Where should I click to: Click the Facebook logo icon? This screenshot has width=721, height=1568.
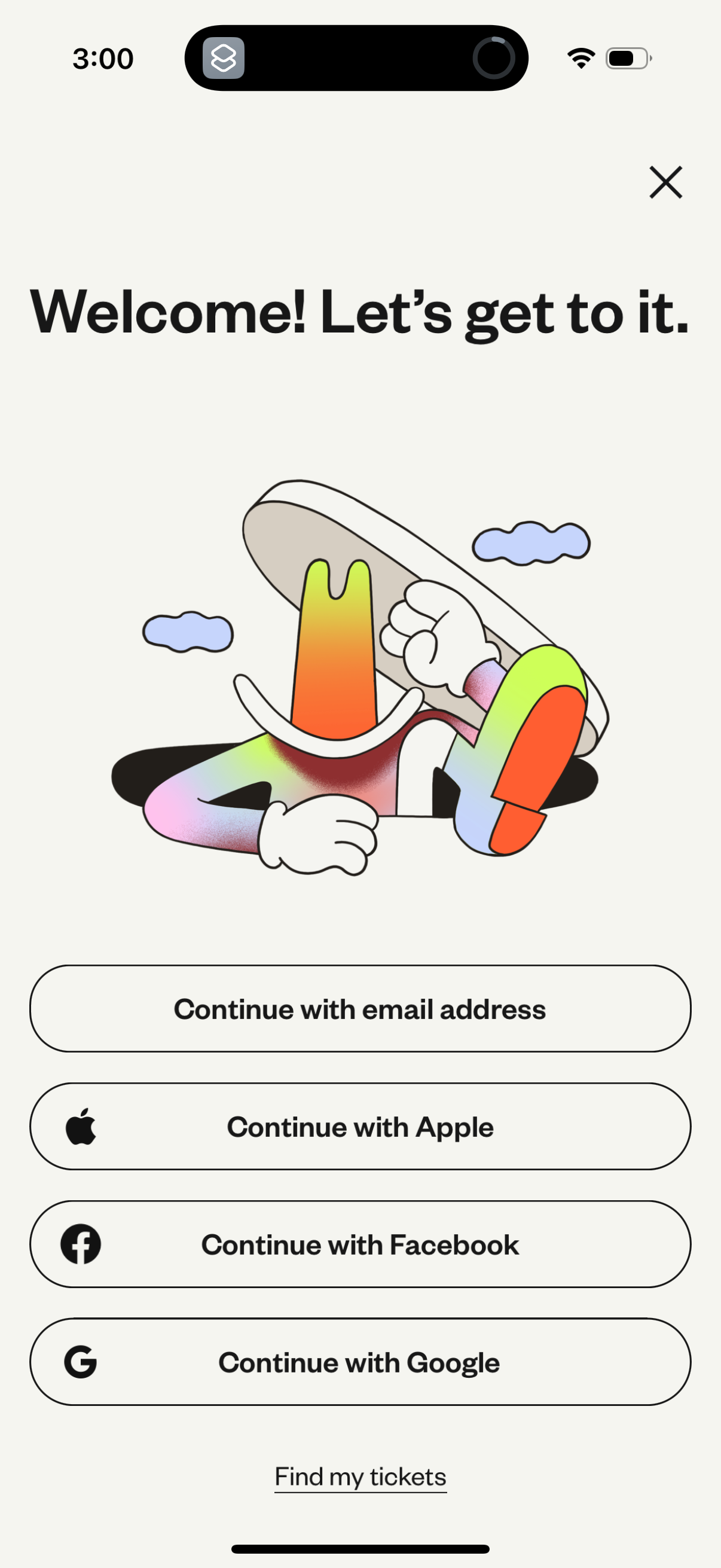[x=81, y=1245]
